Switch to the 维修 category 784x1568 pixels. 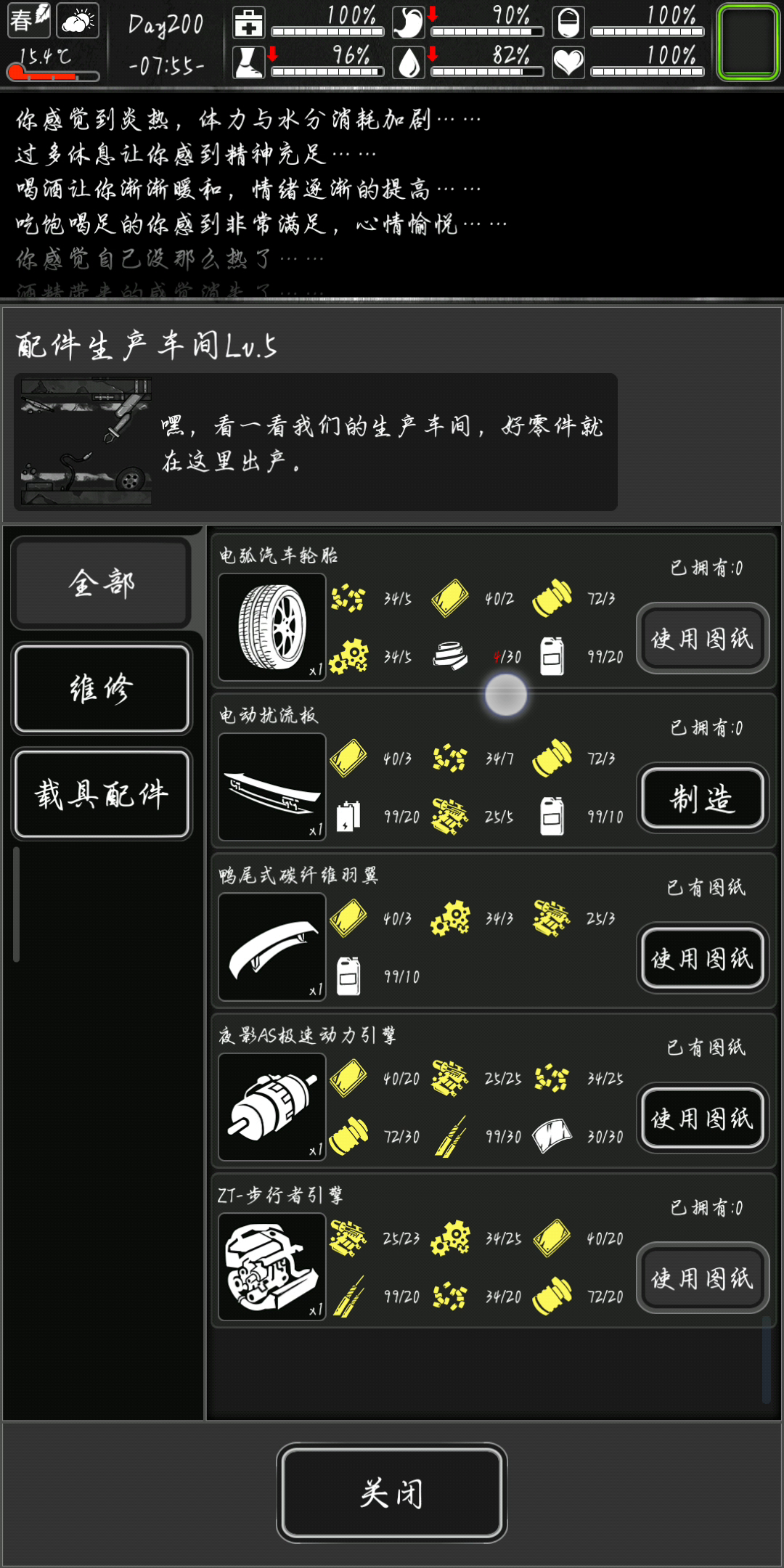[102, 688]
